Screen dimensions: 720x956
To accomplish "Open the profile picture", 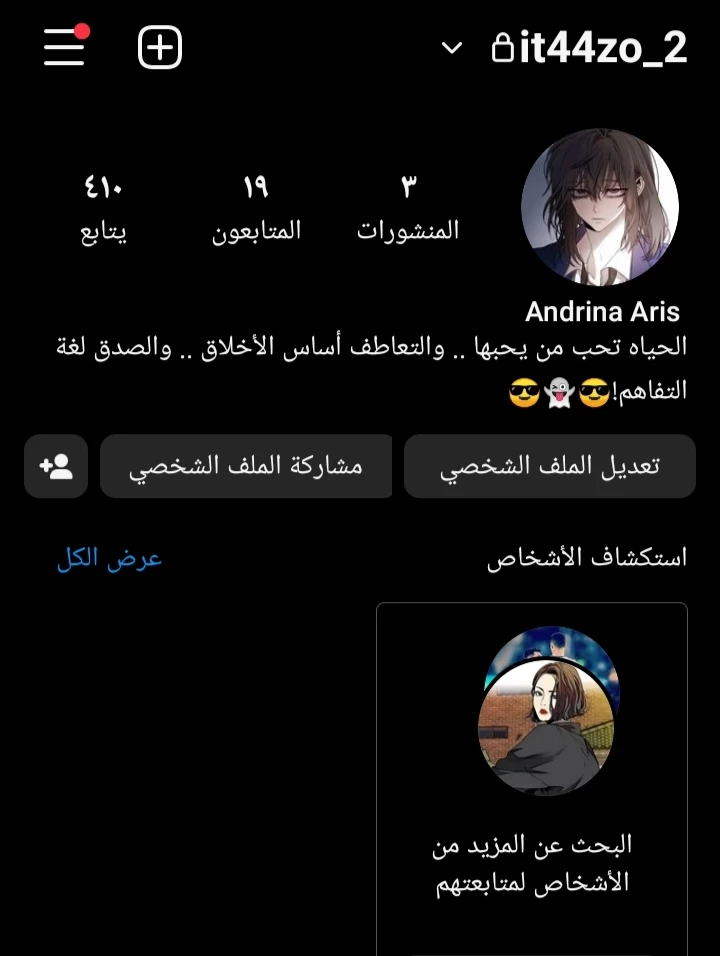I will pos(600,207).
